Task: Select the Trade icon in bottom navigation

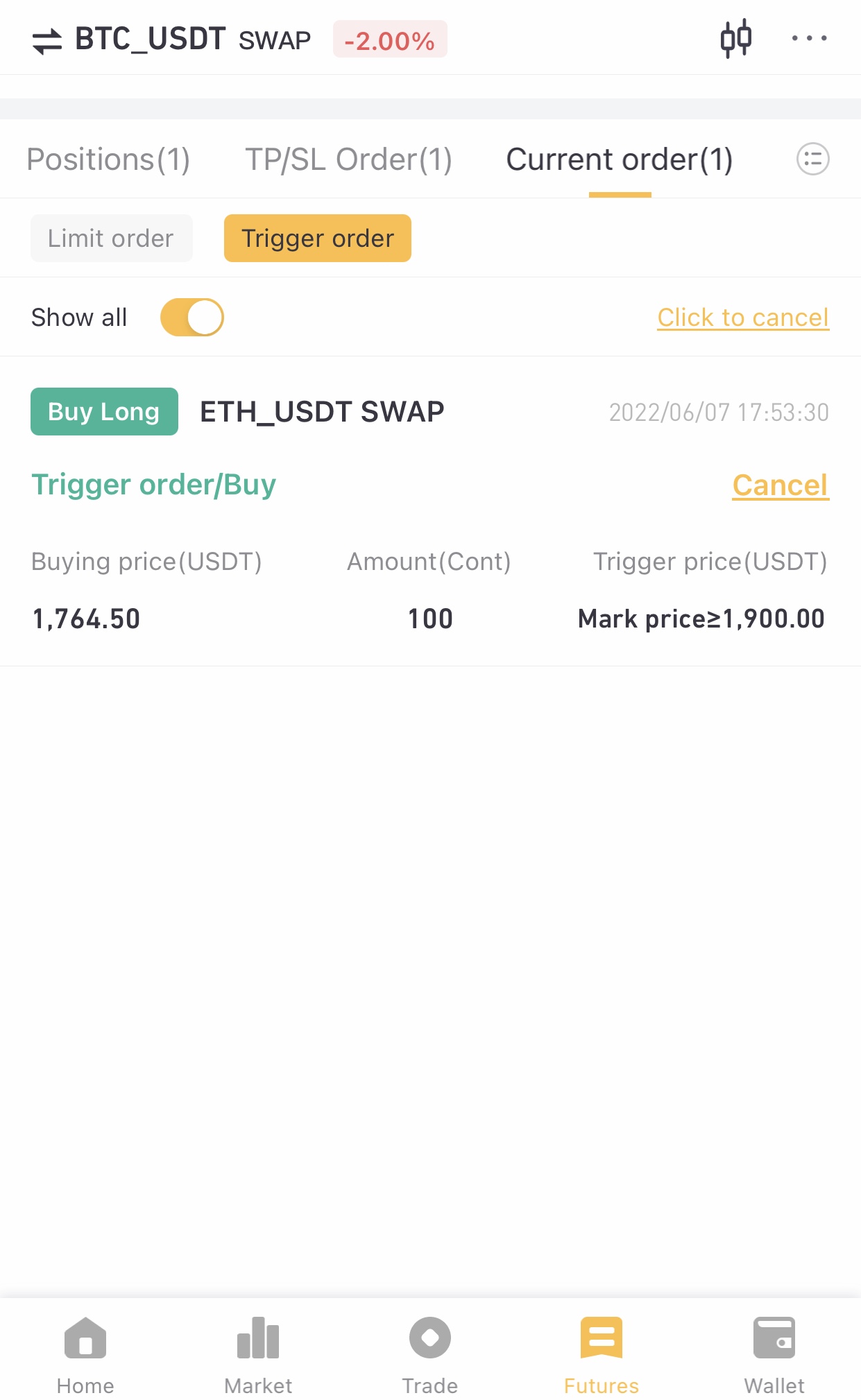Action: pos(429,1338)
